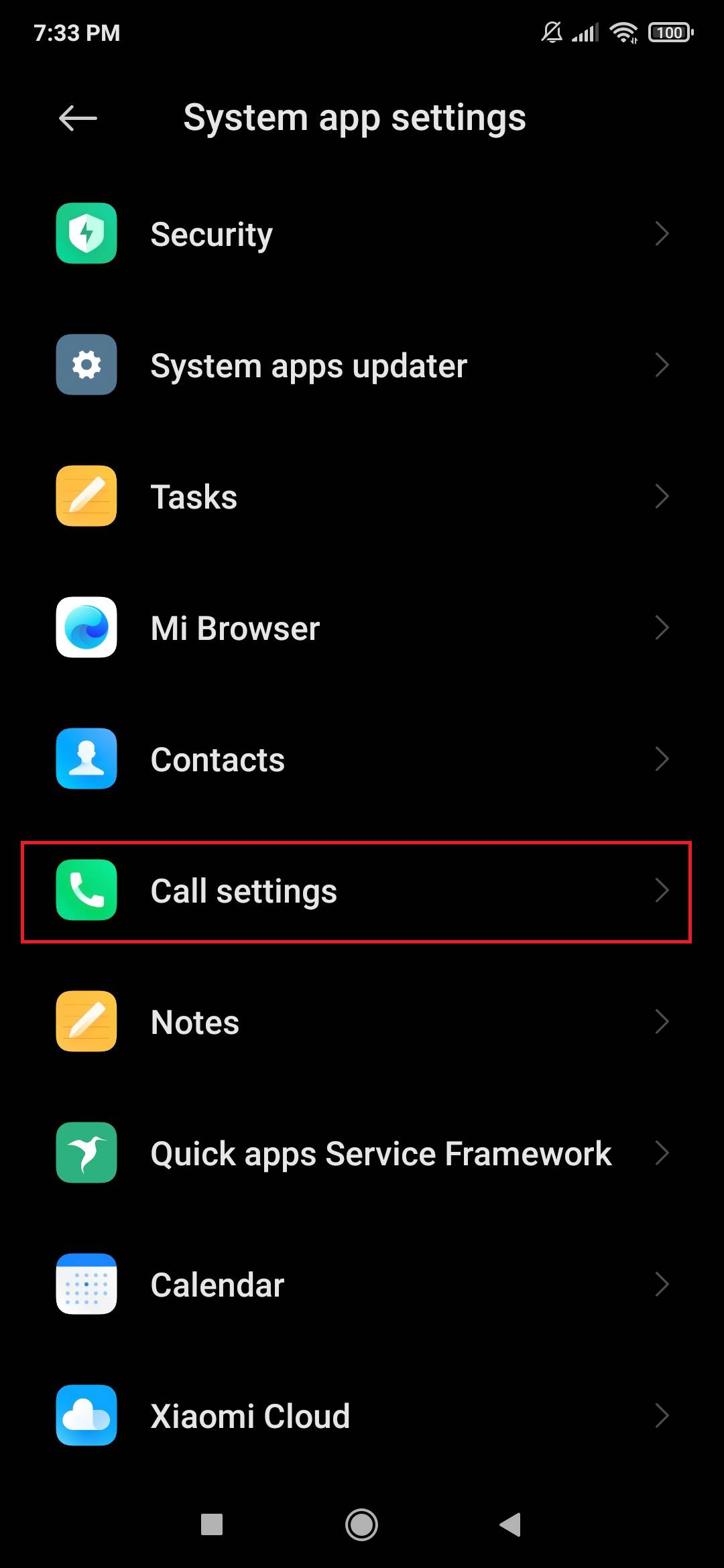This screenshot has height=1568, width=724.
Task: Open Mi Browser settings
Action: point(362,628)
